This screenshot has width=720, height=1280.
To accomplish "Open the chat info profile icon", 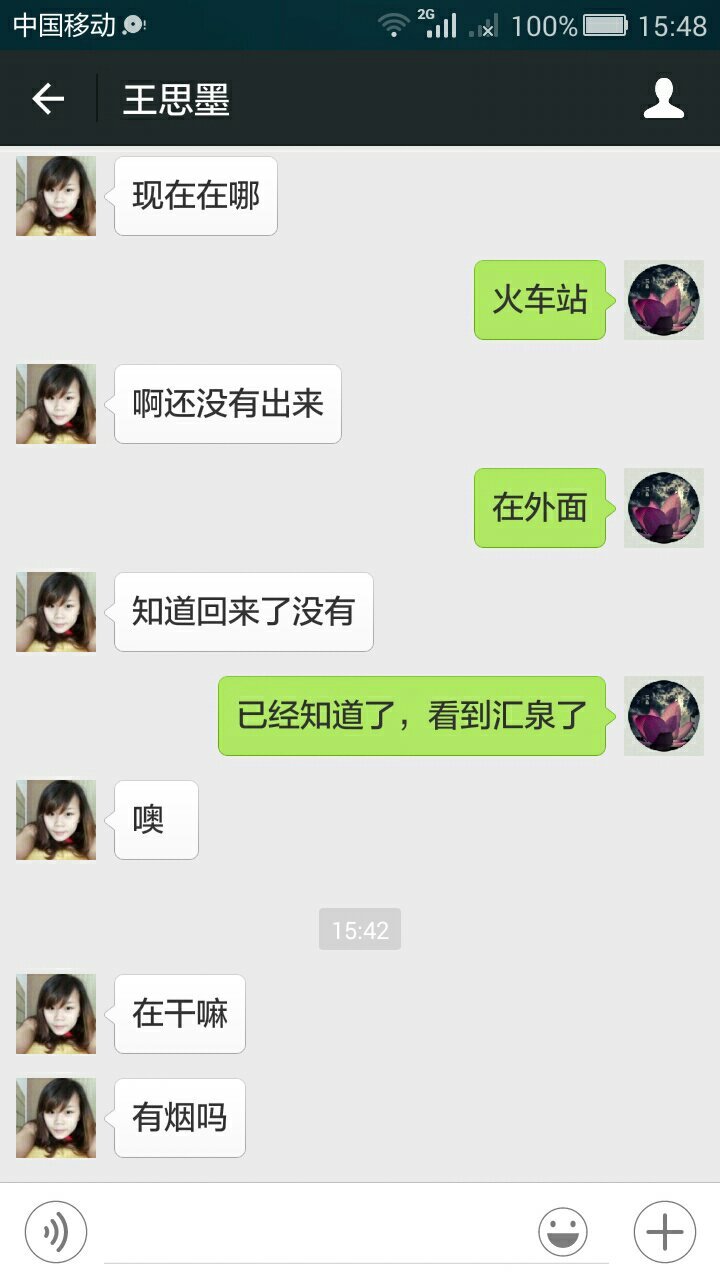I will 663,99.
